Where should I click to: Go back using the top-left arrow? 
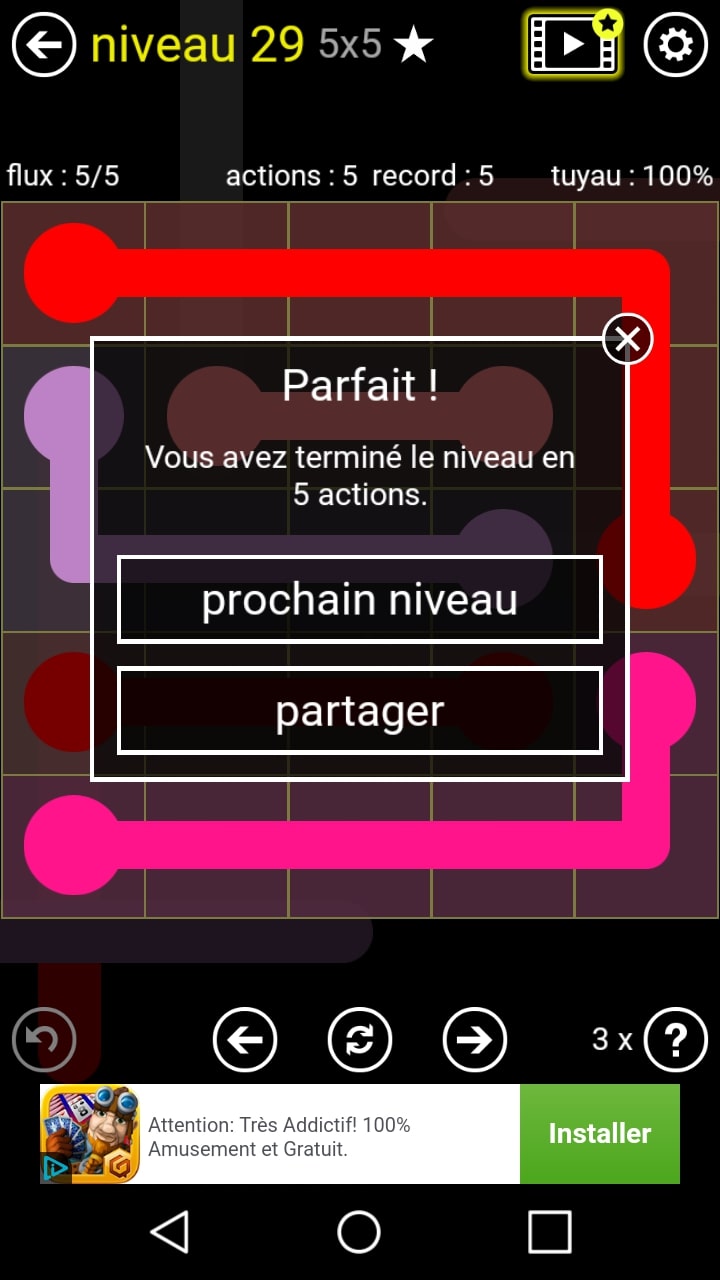(44, 45)
